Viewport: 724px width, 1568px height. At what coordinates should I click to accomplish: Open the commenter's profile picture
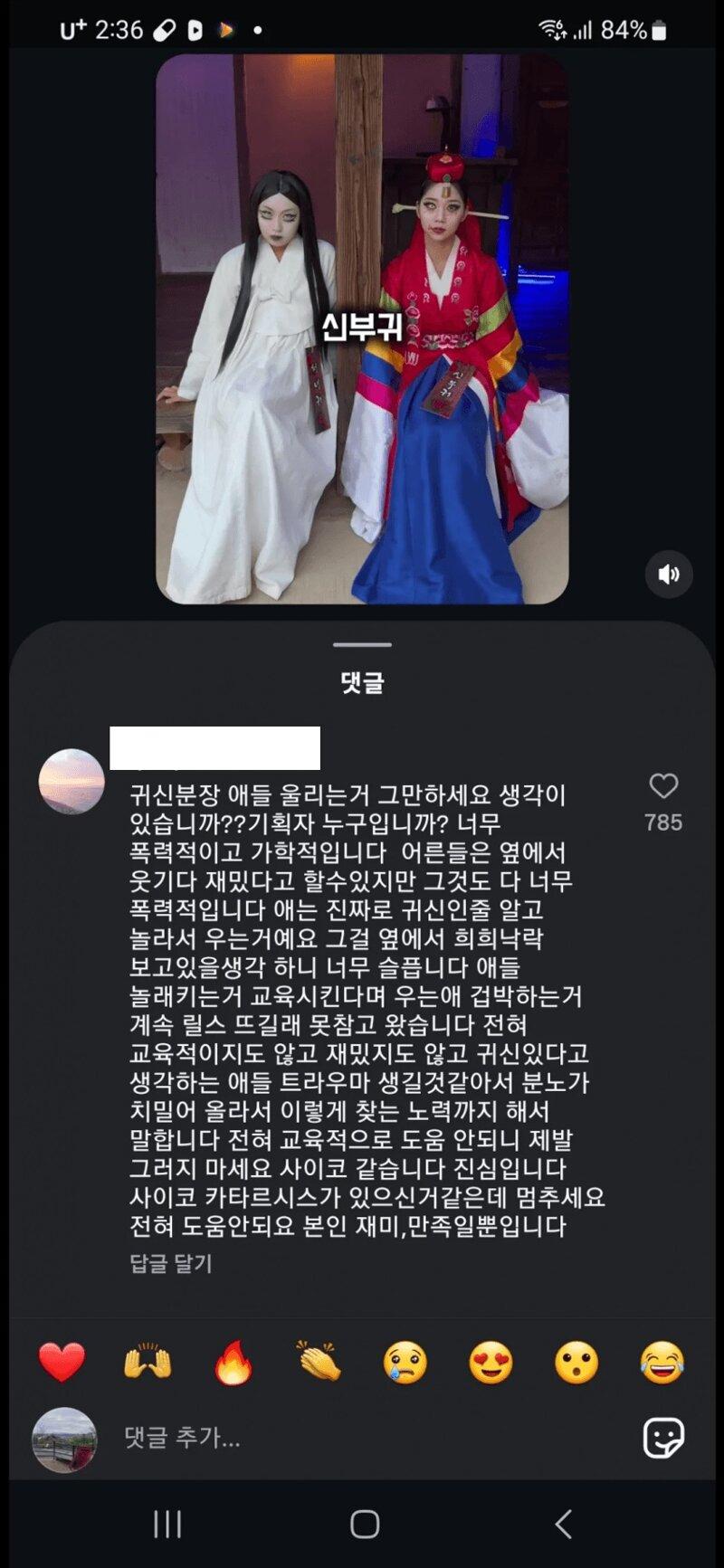point(71,781)
